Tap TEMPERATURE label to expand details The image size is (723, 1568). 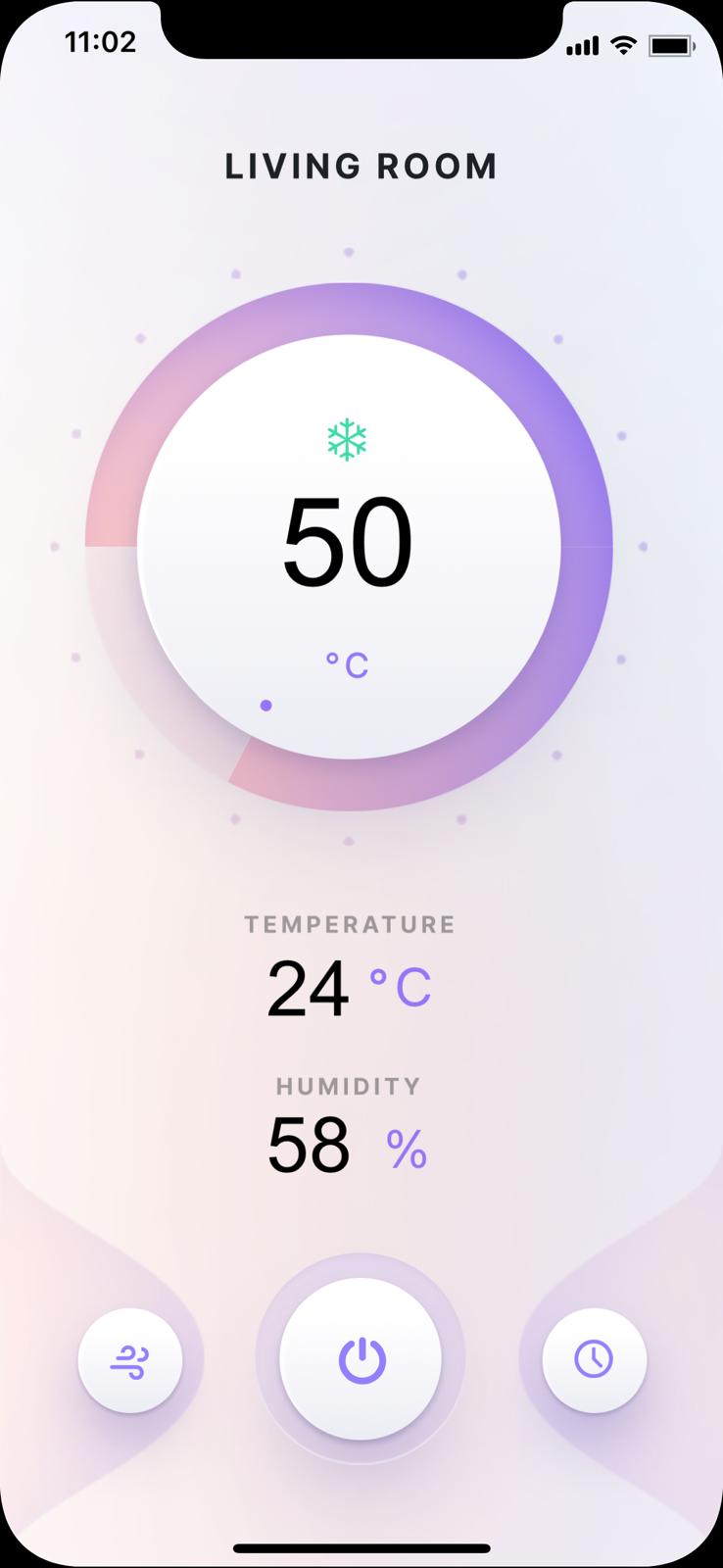pos(350,923)
